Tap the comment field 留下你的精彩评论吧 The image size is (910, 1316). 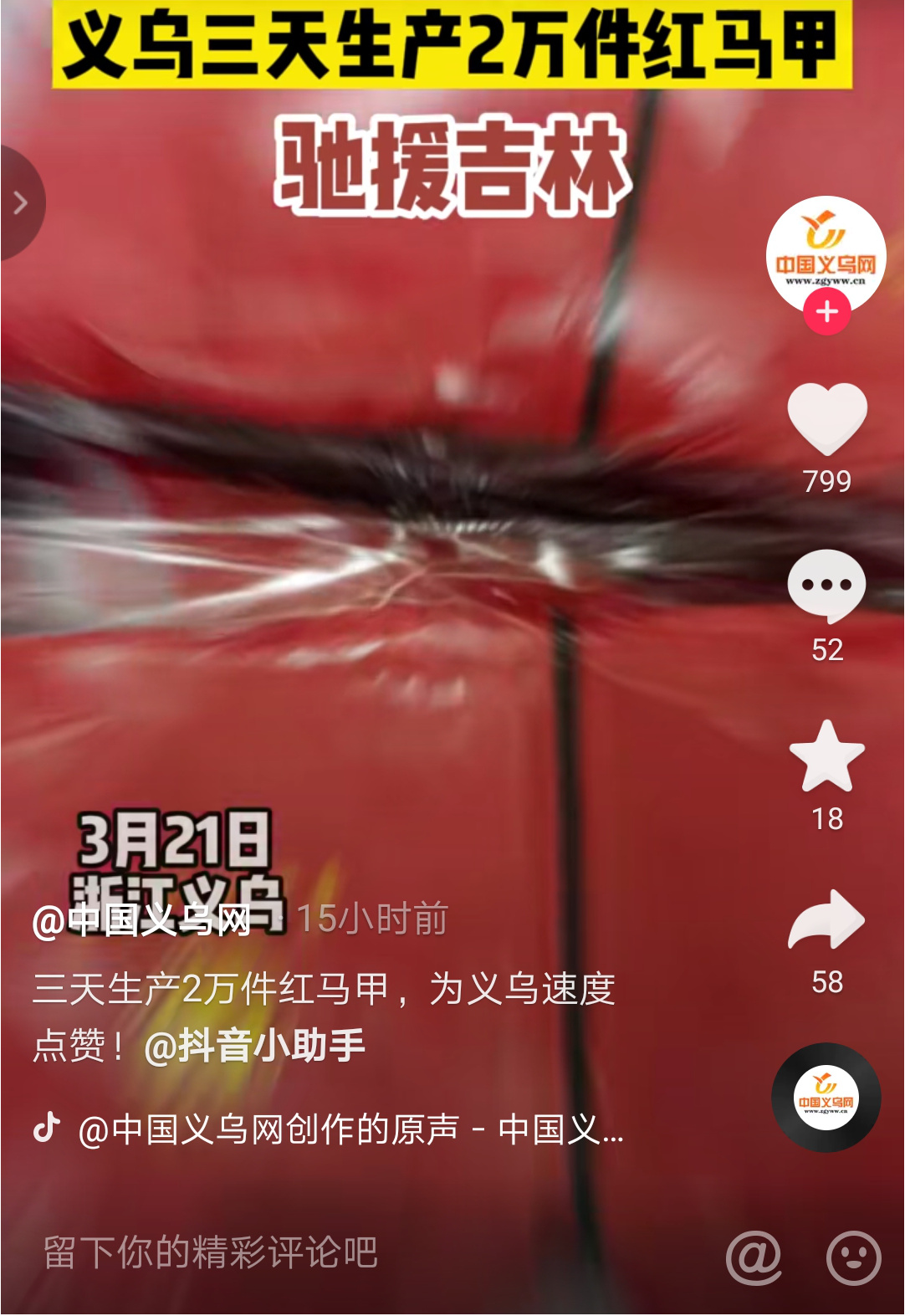(x=211, y=1252)
